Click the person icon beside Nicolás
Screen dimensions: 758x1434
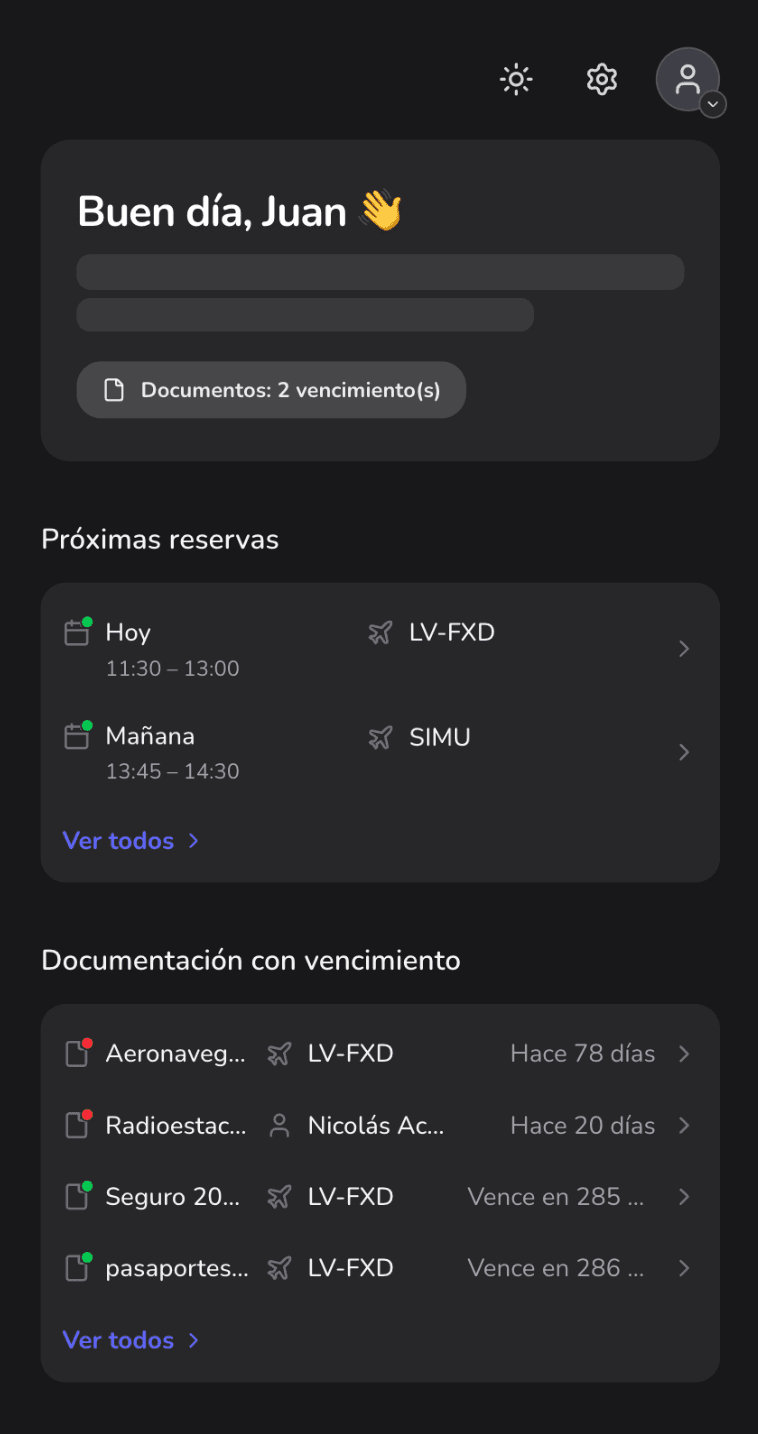[281, 1125]
